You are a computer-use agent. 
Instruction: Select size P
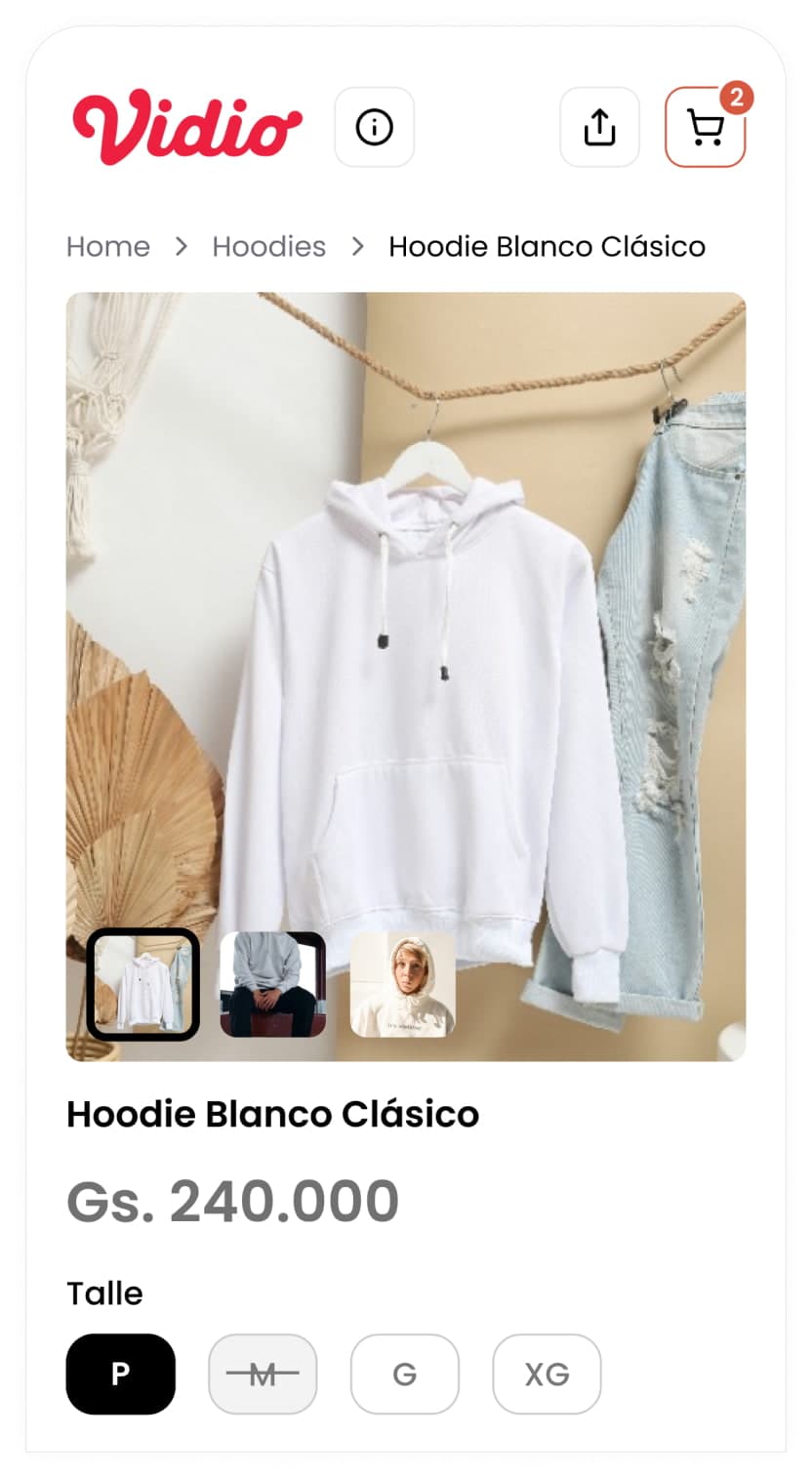coord(121,1374)
